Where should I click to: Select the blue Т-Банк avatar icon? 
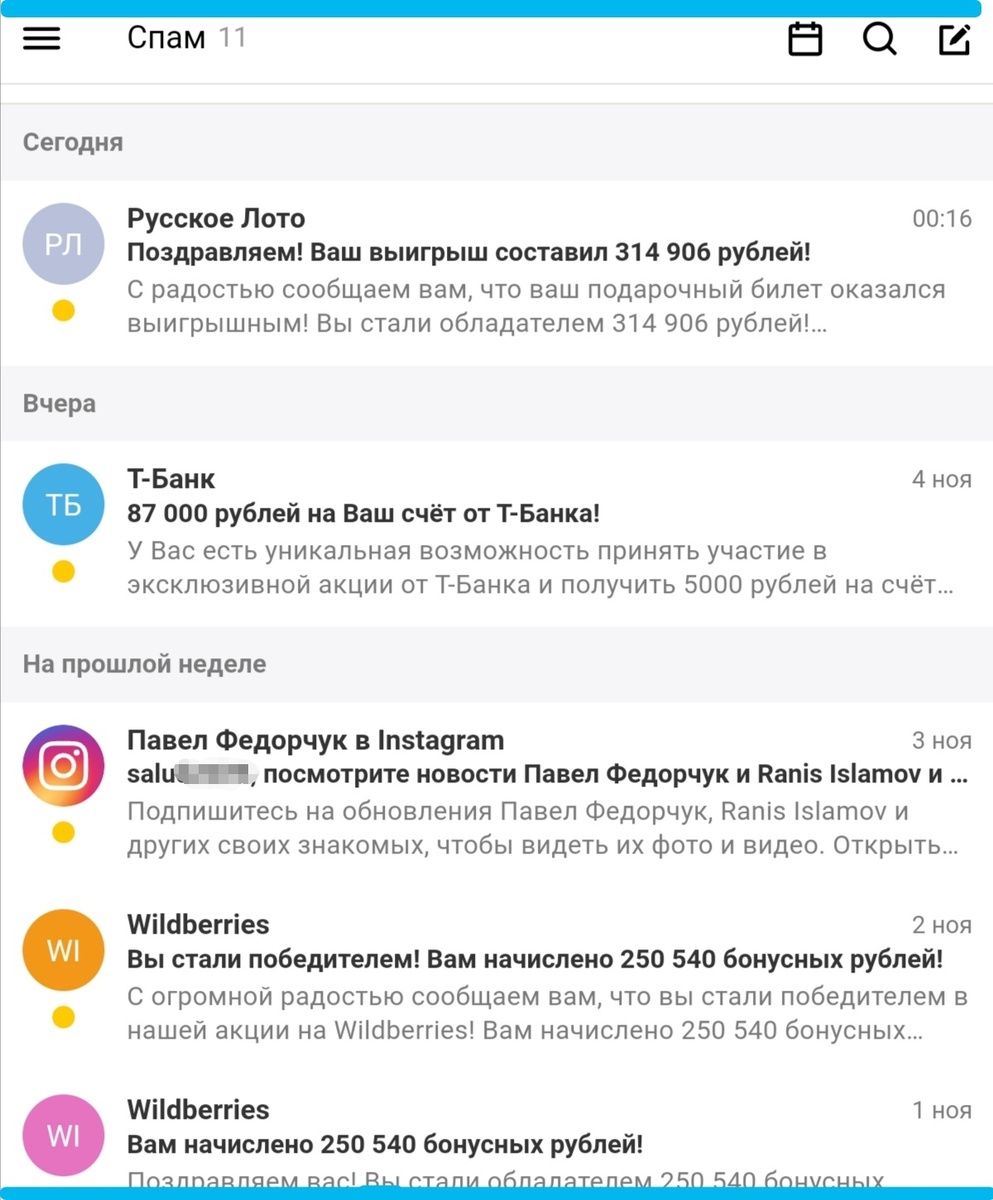coord(63,504)
